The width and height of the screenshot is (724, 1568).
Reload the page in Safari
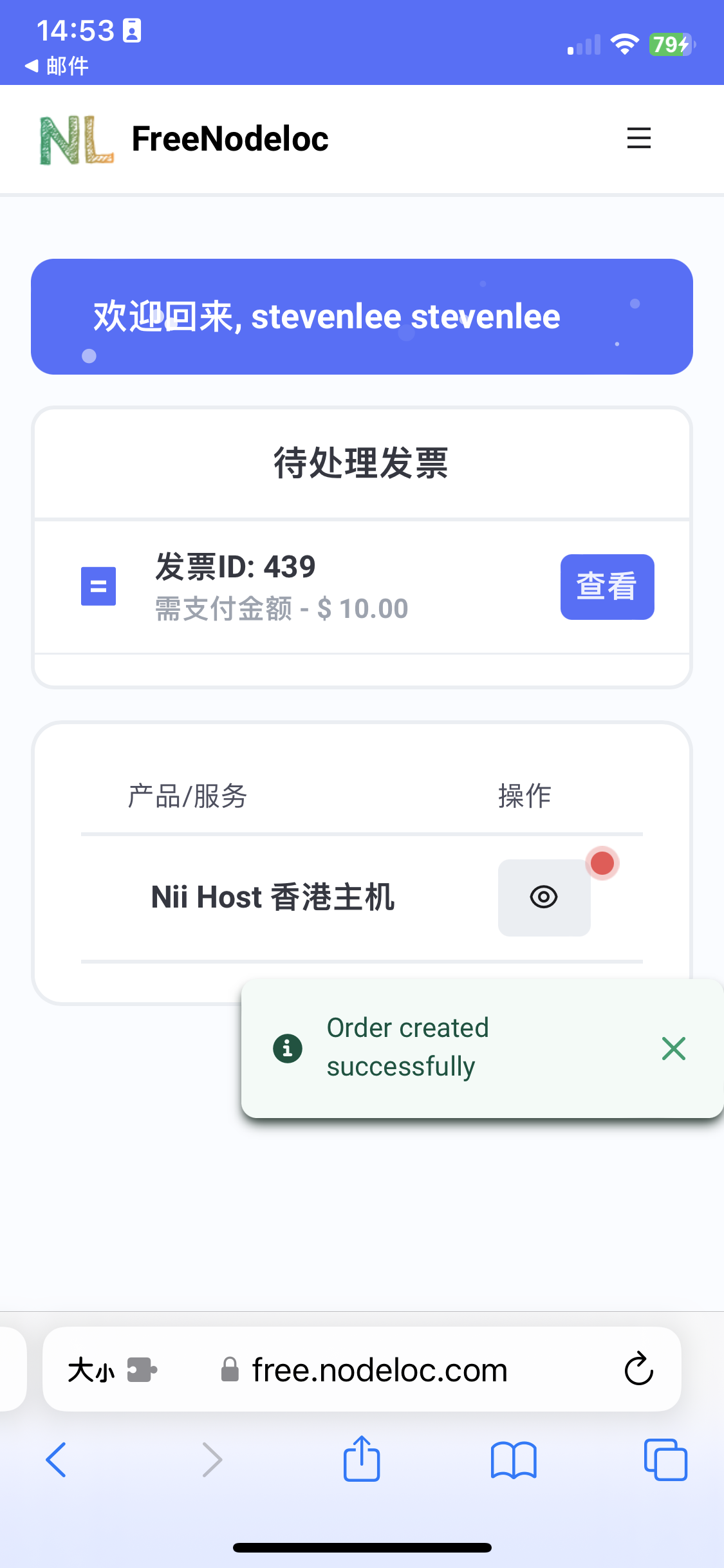638,1369
